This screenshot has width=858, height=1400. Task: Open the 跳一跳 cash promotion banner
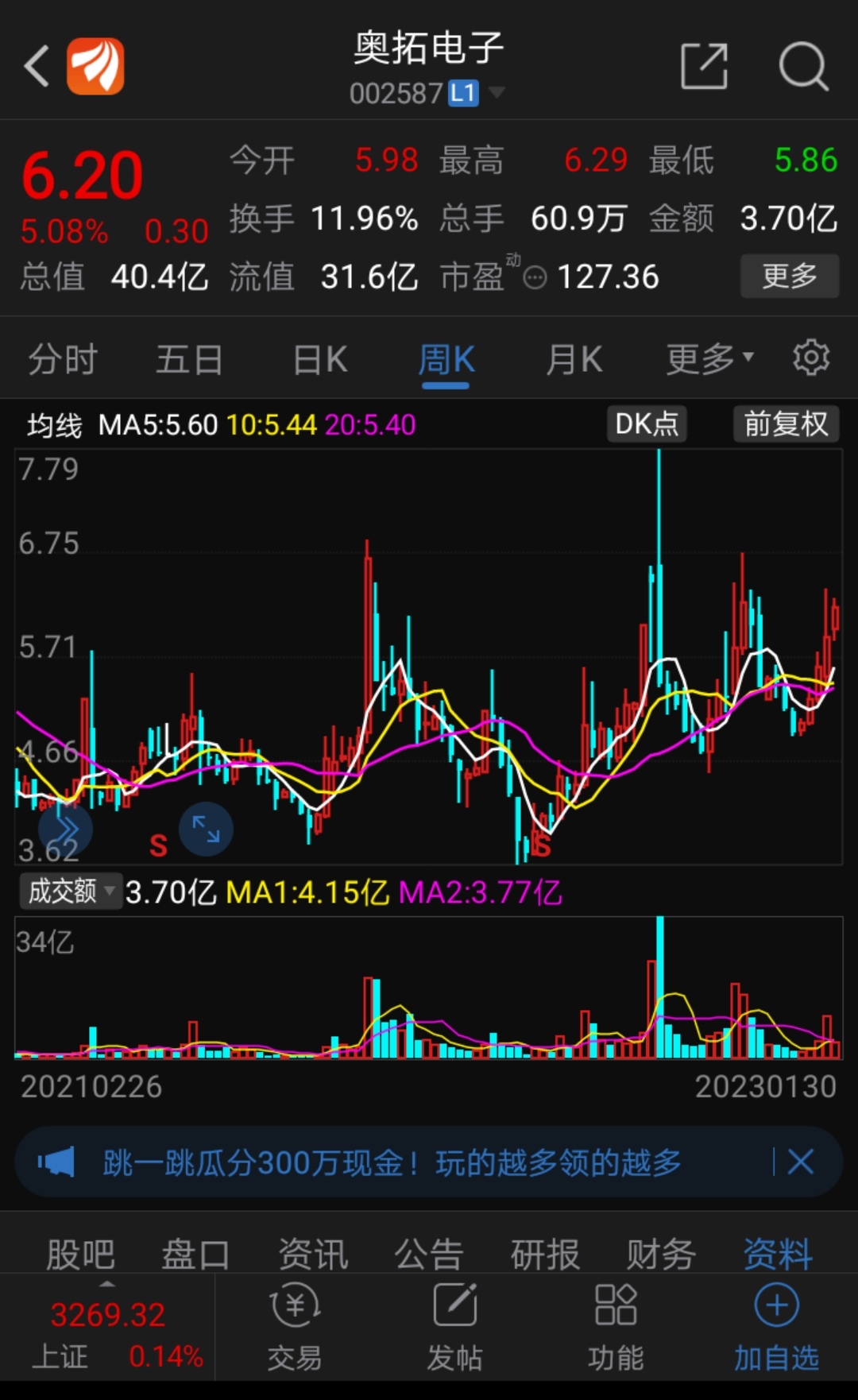pyautogui.click(x=389, y=1162)
